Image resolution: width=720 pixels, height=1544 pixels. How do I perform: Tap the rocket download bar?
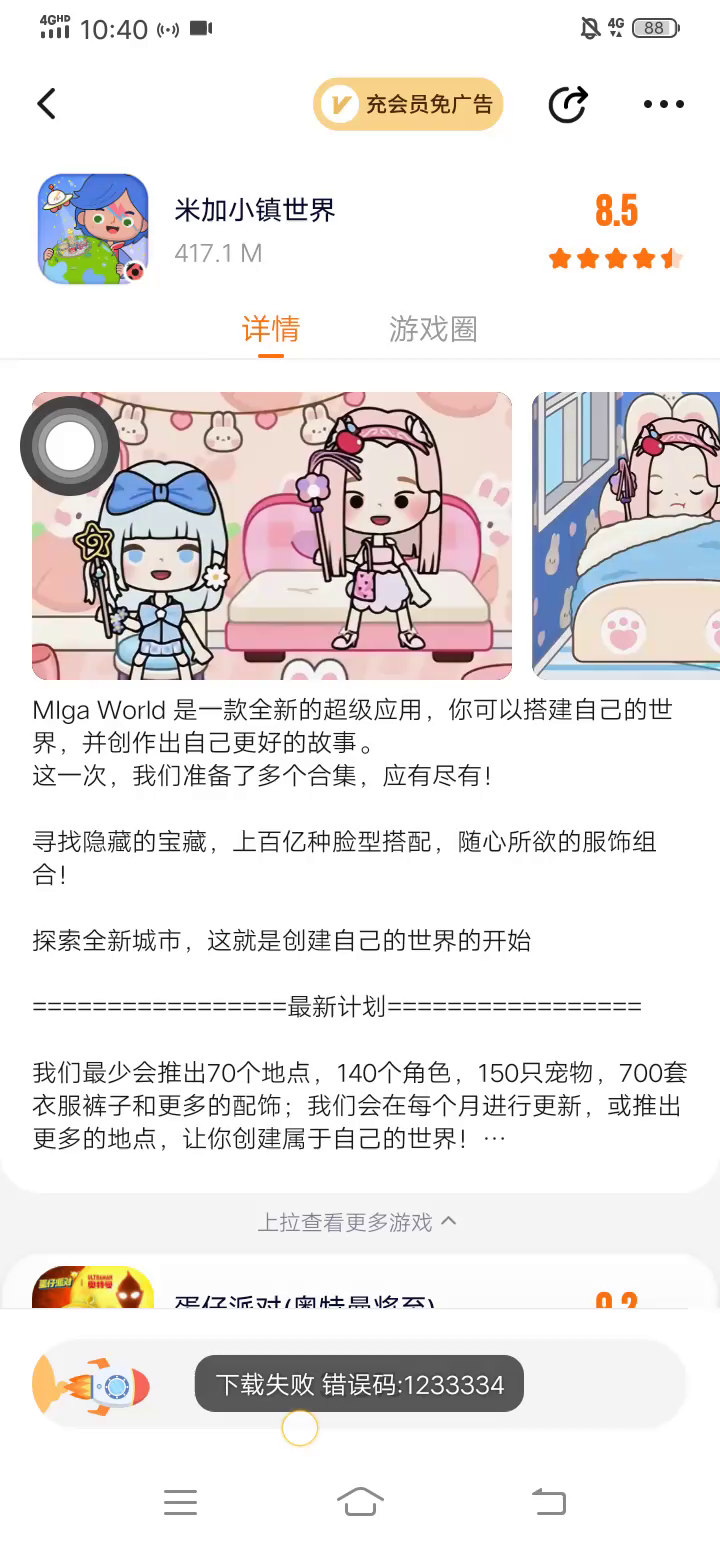click(x=360, y=1385)
